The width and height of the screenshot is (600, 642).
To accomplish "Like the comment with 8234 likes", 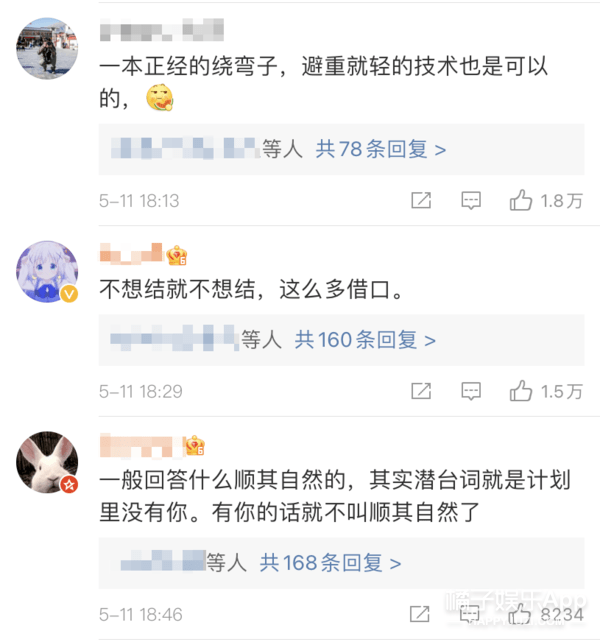I will (521, 614).
